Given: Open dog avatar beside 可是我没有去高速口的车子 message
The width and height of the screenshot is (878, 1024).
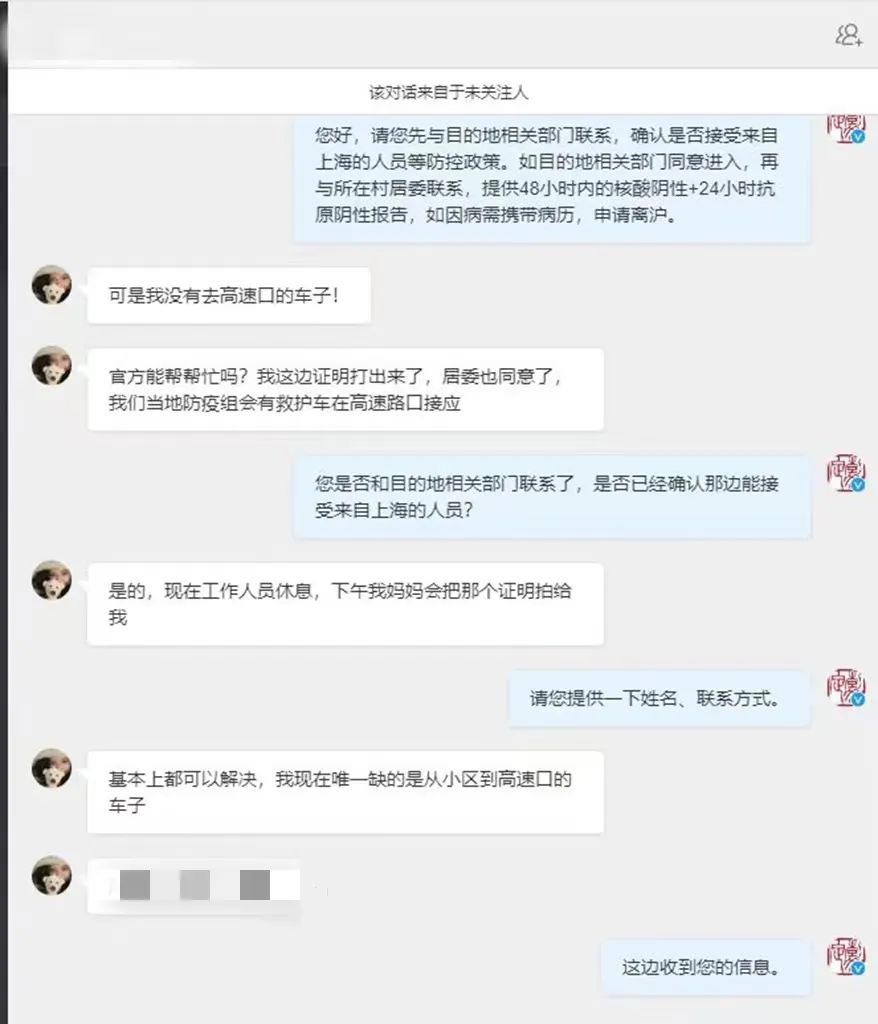Looking at the screenshot, I should pyautogui.click(x=51, y=285).
